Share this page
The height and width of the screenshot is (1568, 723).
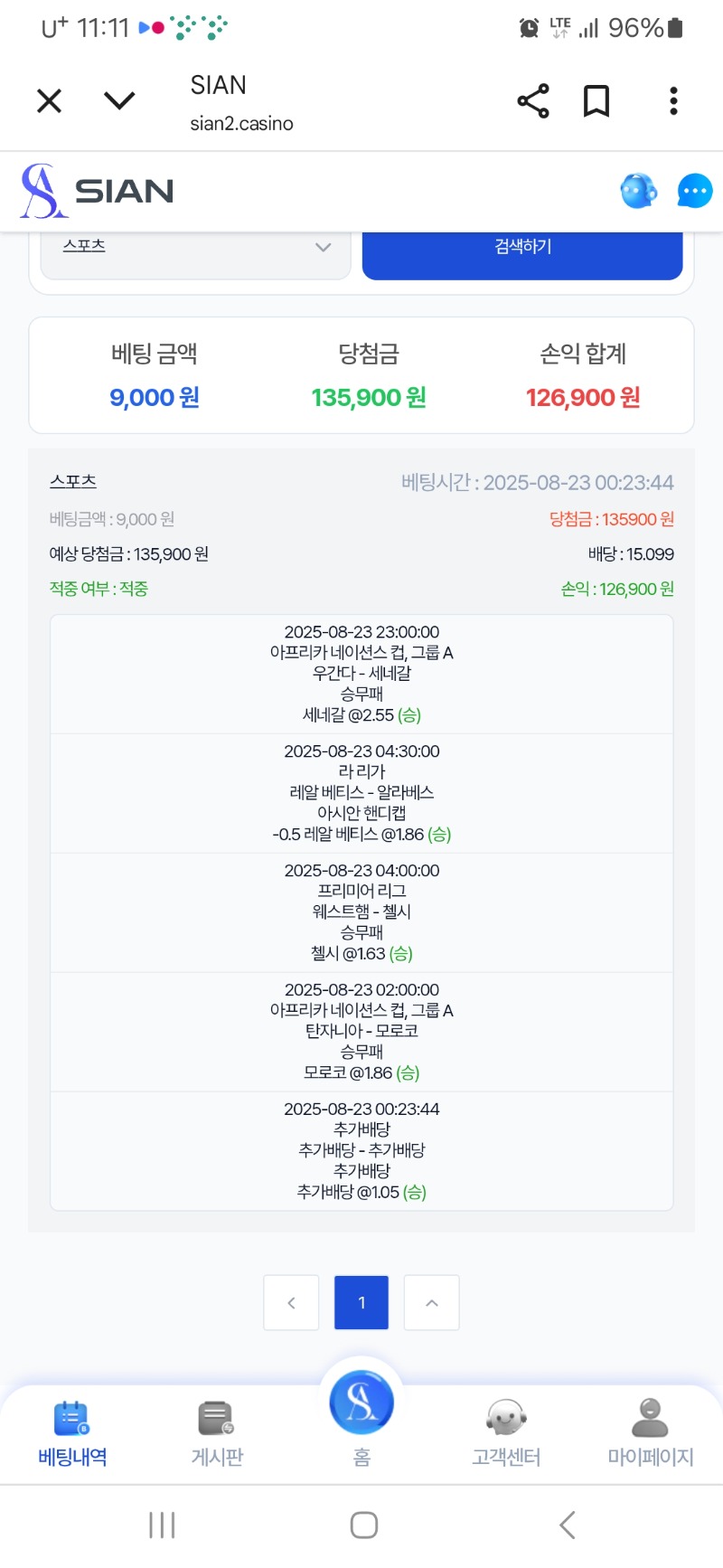coord(533,101)
